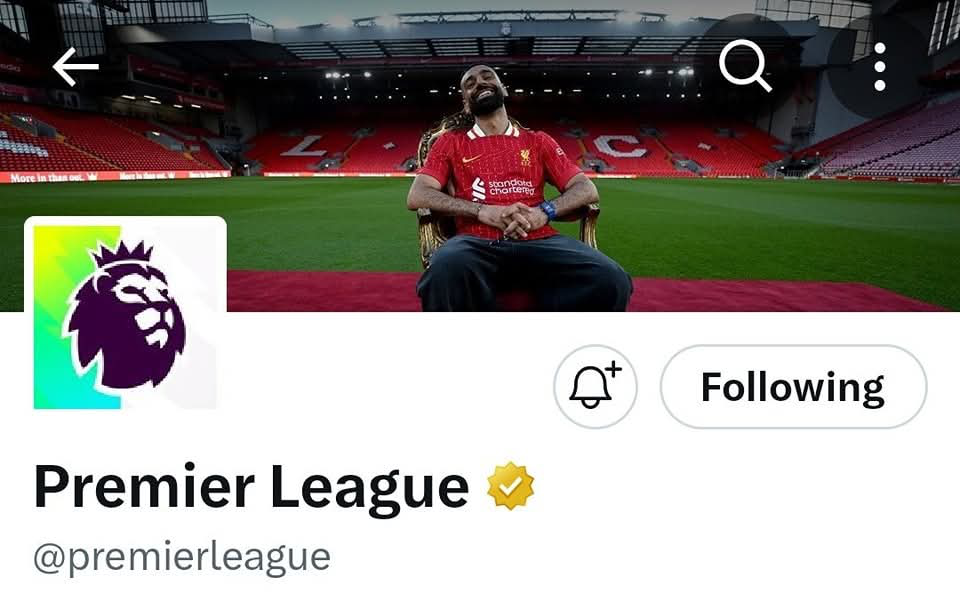Tap the gold verified badge
Viewport: 960px width, 594px height.
pyautogui.click(x=510, y=486)
